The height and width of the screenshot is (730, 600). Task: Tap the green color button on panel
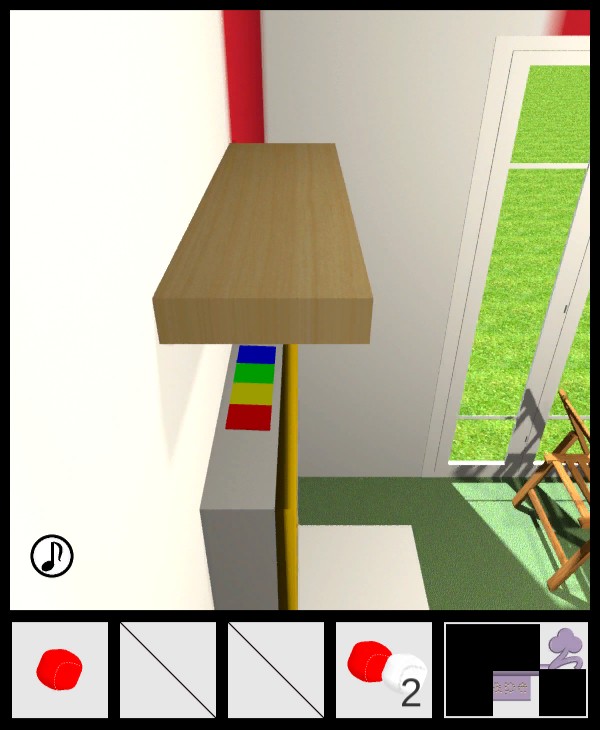click(x=254, y=373)
